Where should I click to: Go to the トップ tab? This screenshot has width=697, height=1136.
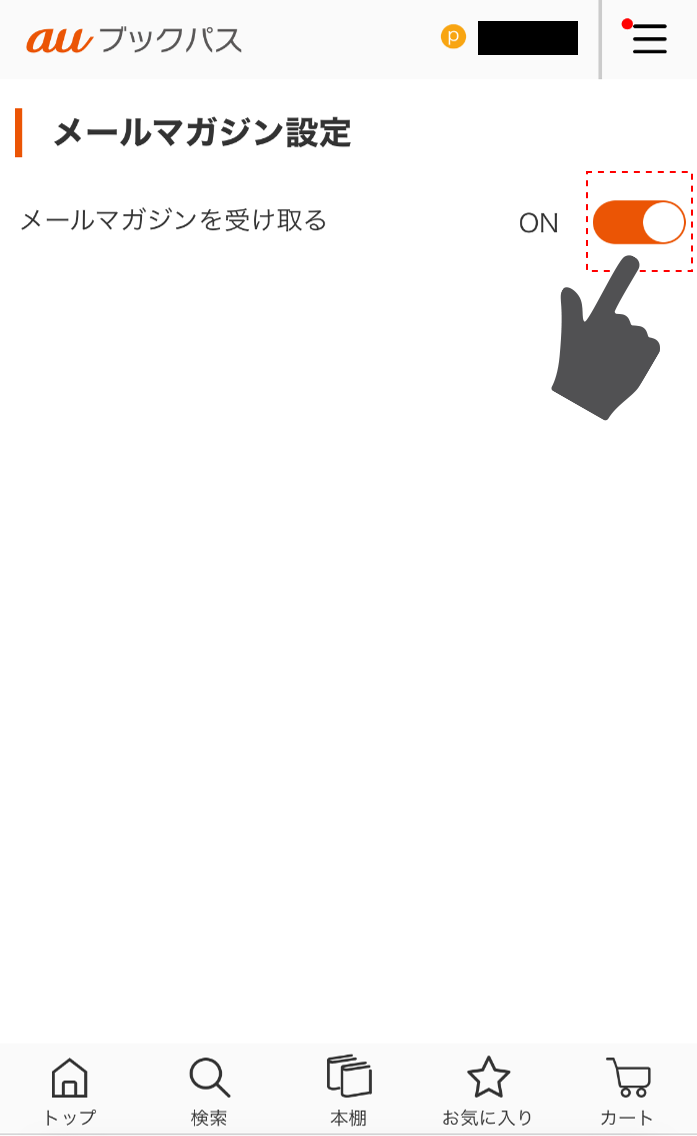click(69, 1090)
